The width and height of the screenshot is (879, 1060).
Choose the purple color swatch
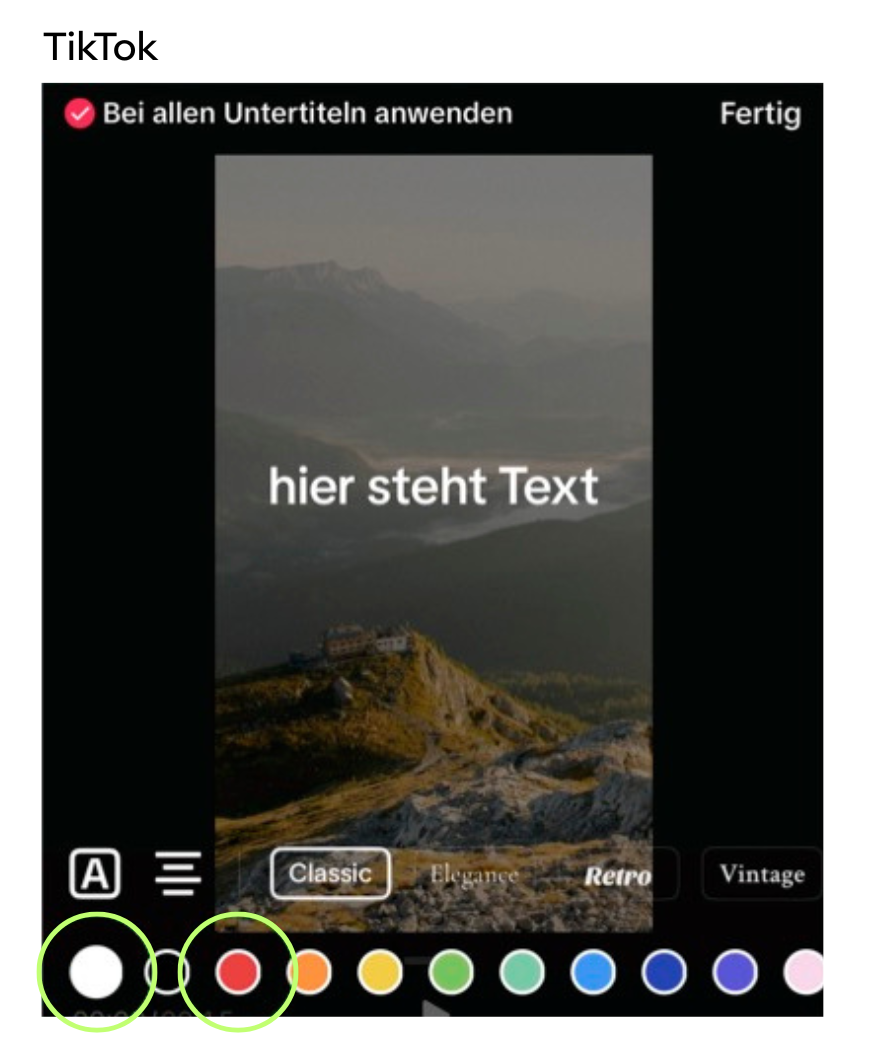point(735,971)
